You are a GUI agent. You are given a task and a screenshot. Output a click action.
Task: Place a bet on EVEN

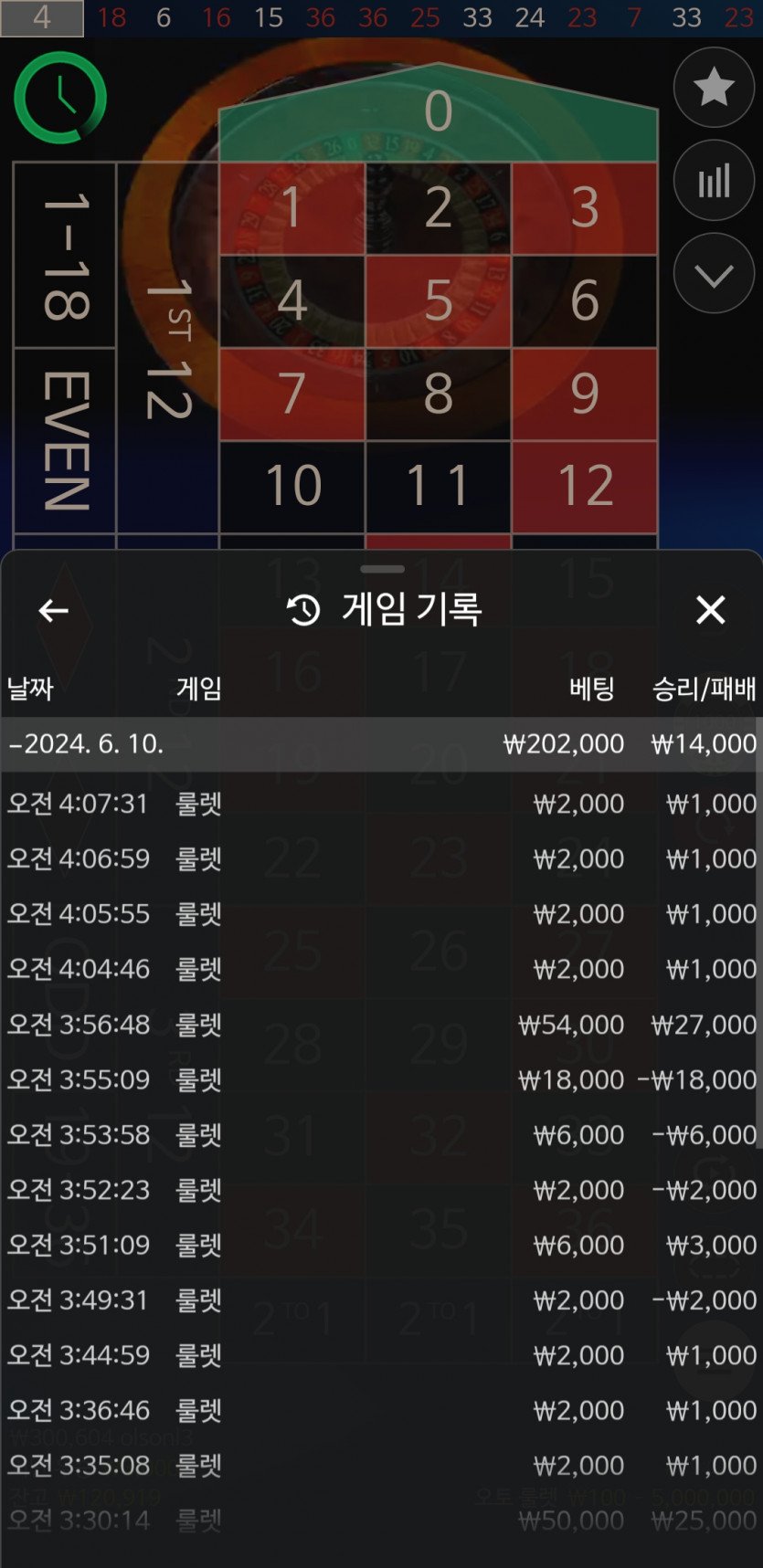pos(64,440)
